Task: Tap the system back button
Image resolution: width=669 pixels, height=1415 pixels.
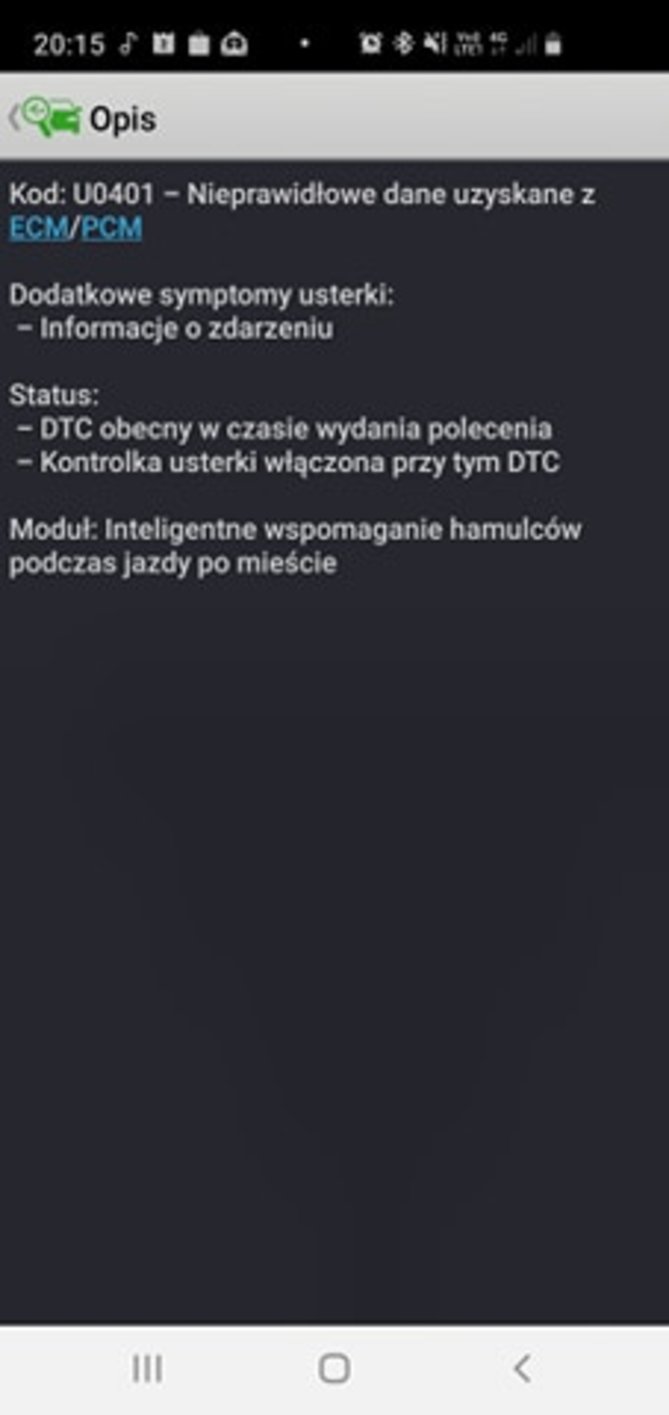Action: pyautogui.click(x=521, y=1368)
